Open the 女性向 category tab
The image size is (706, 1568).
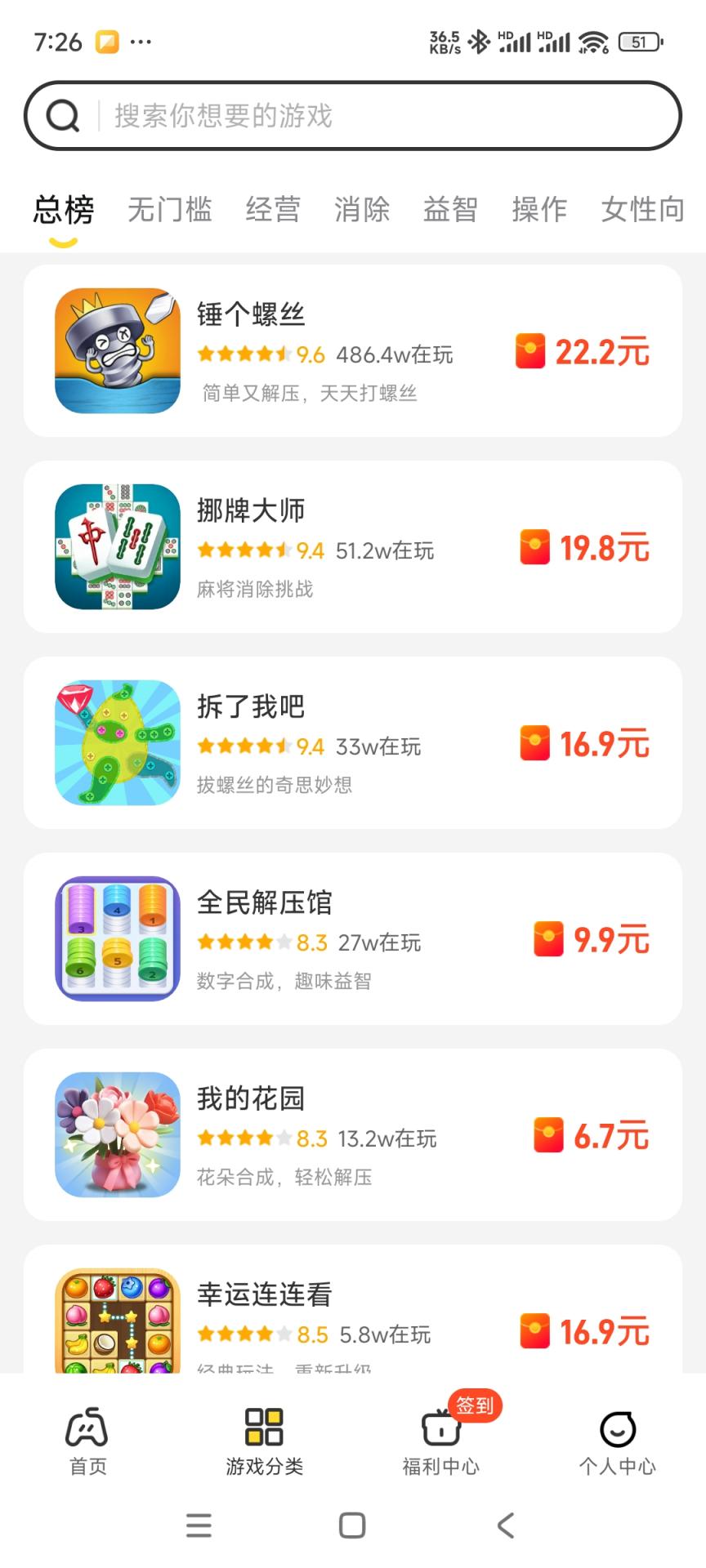pyautogui.click(x=643, y=210)
